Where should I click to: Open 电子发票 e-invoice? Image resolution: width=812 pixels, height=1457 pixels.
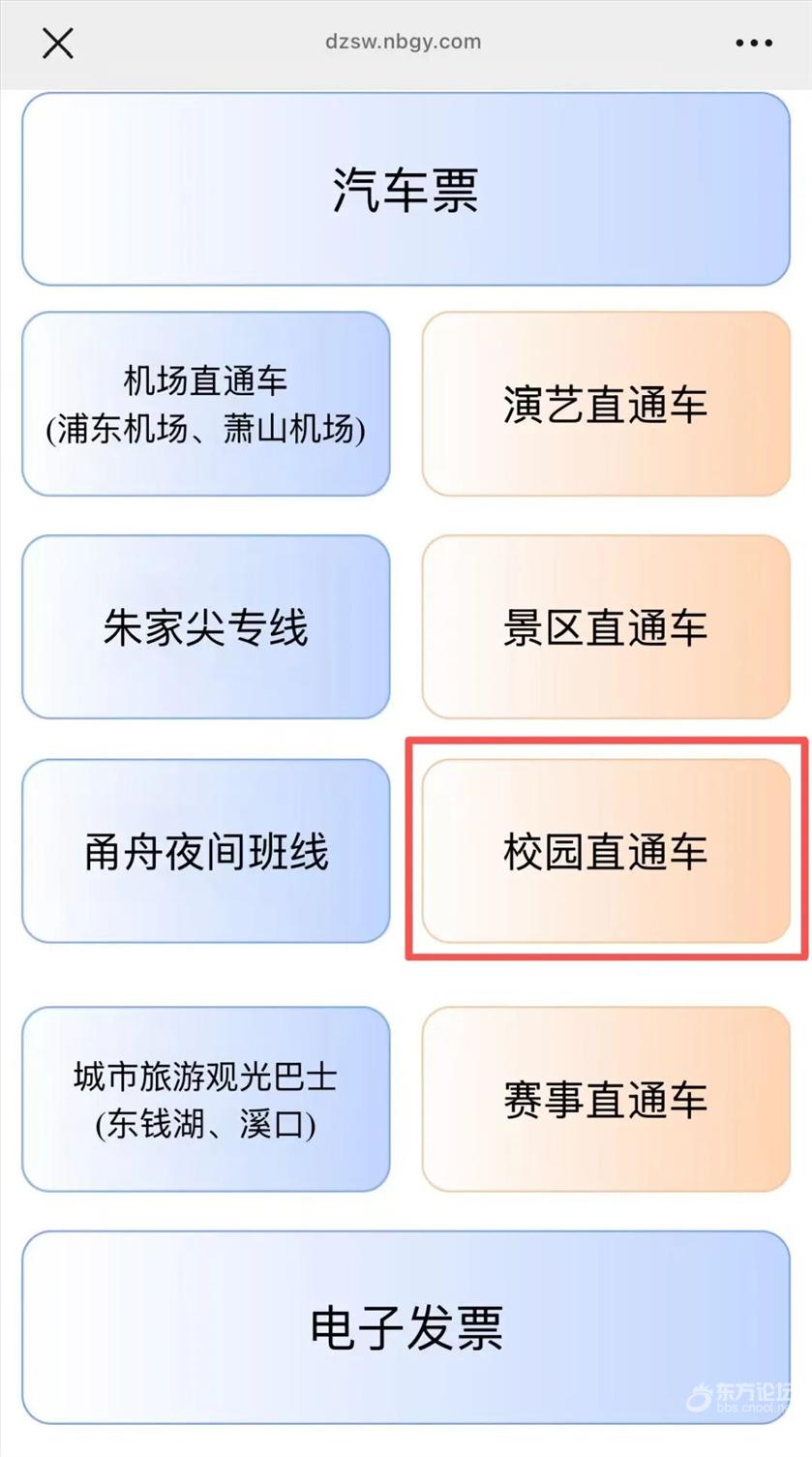[406, 1327]
